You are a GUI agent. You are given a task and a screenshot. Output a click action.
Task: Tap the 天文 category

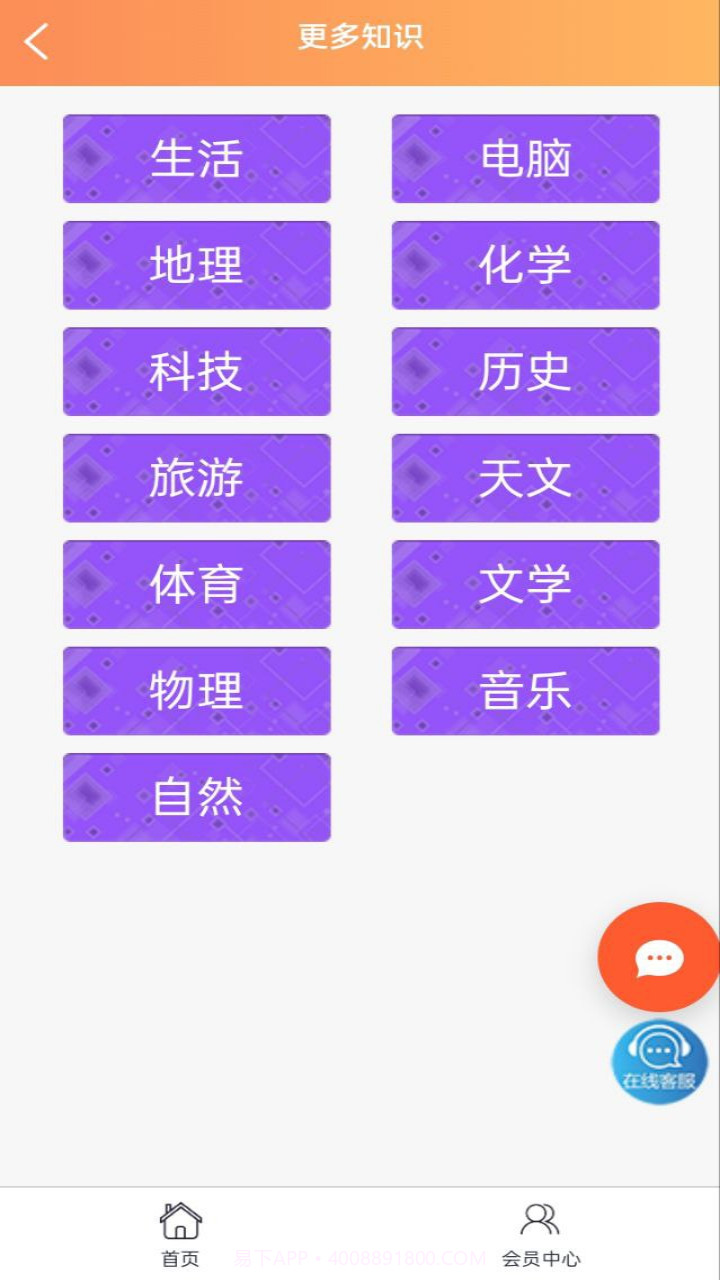(x=526, y=478)
